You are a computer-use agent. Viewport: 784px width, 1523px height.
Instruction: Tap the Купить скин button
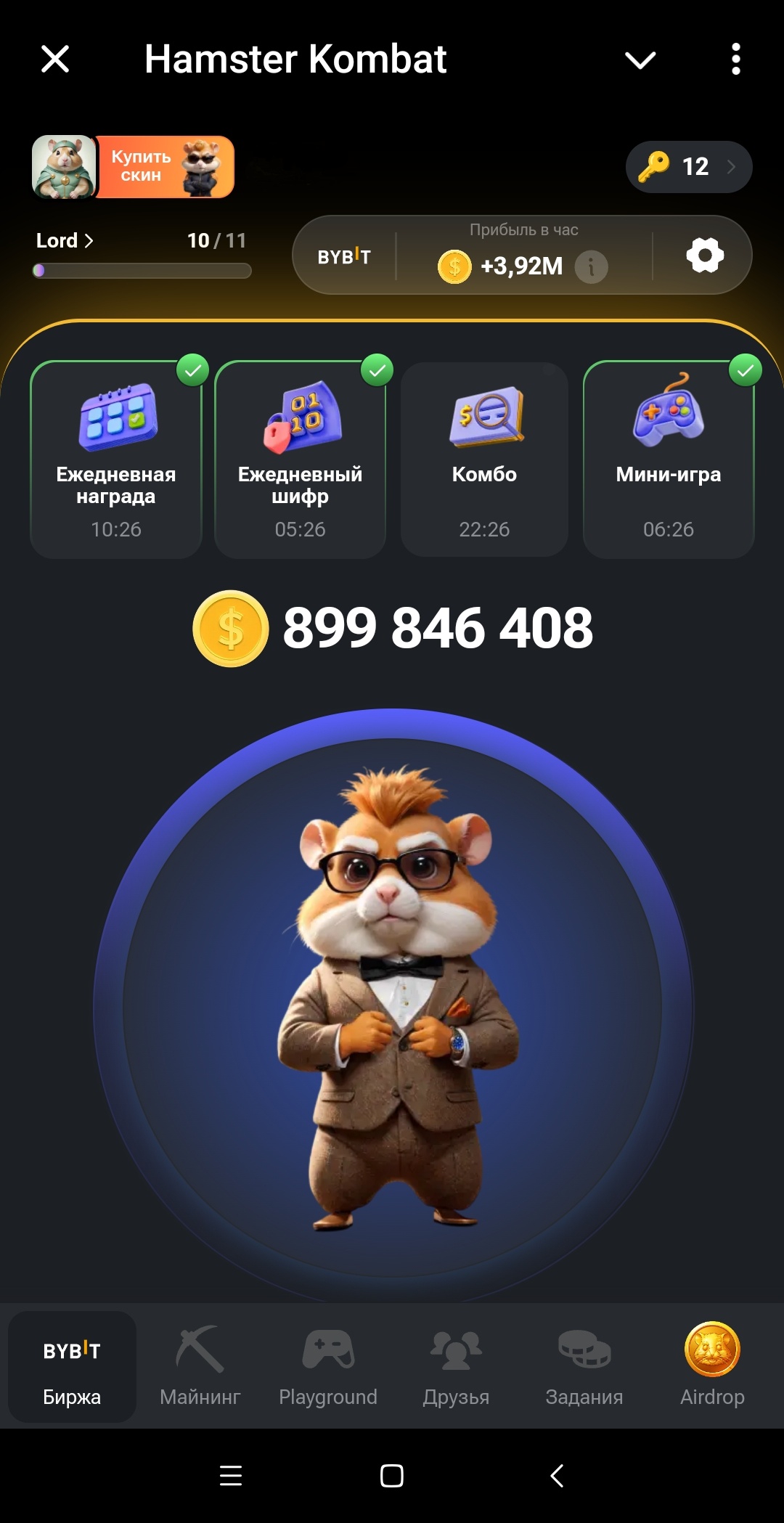pyautogui.click(x=166, y=167)
